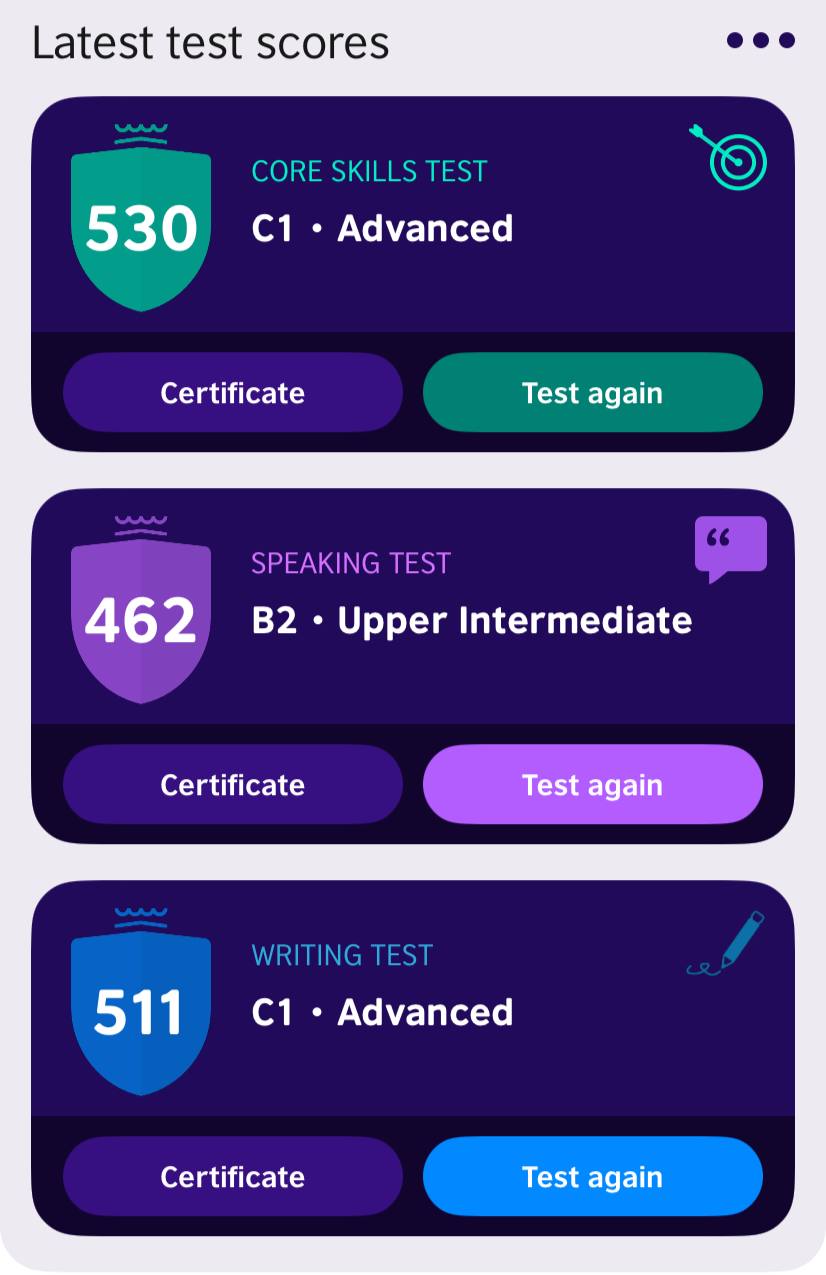
Task: View the Speaking Test certificate
Action: [232, 785]
